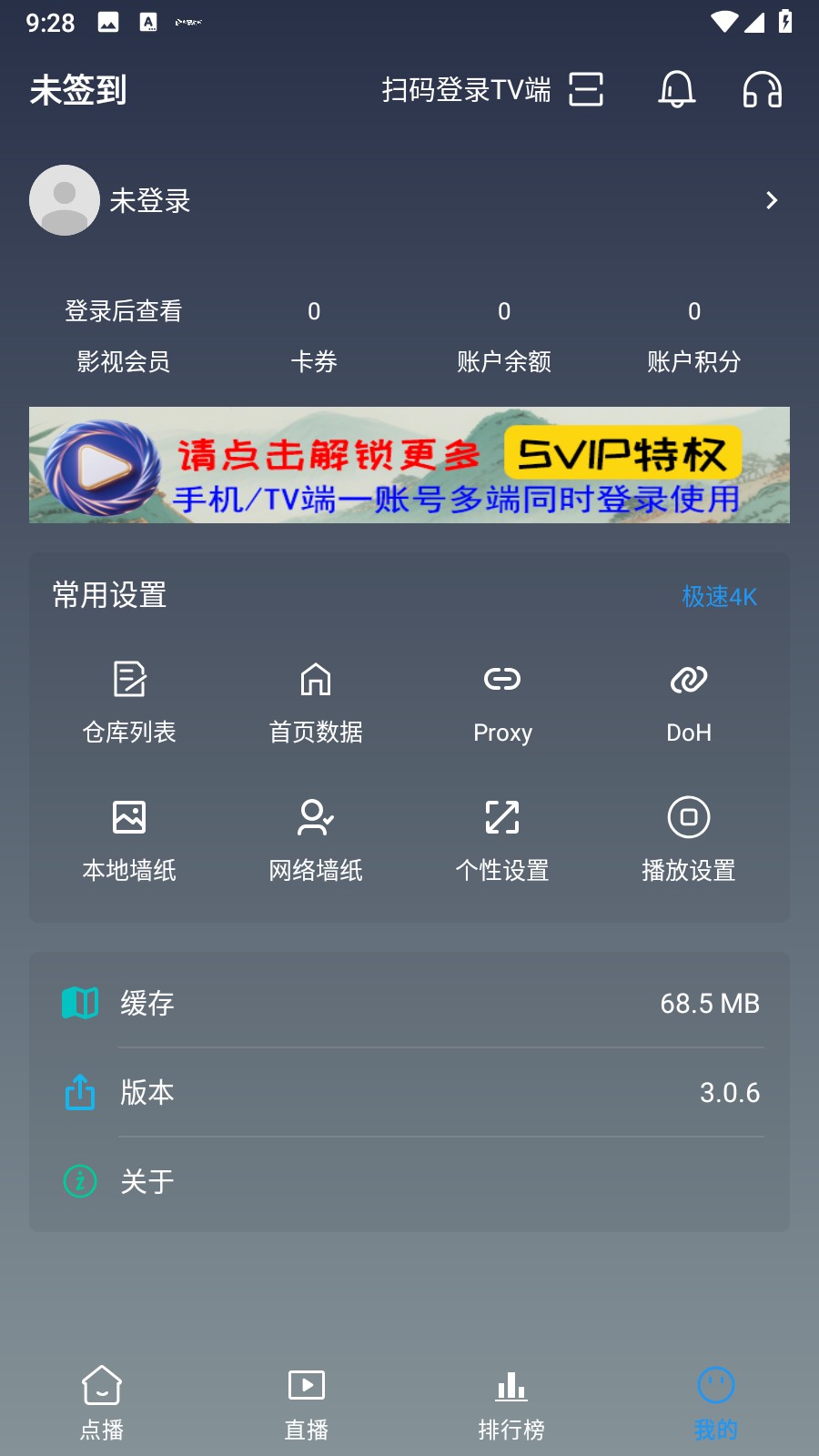Open the DoH settings icon

click(x=687, y=677)
